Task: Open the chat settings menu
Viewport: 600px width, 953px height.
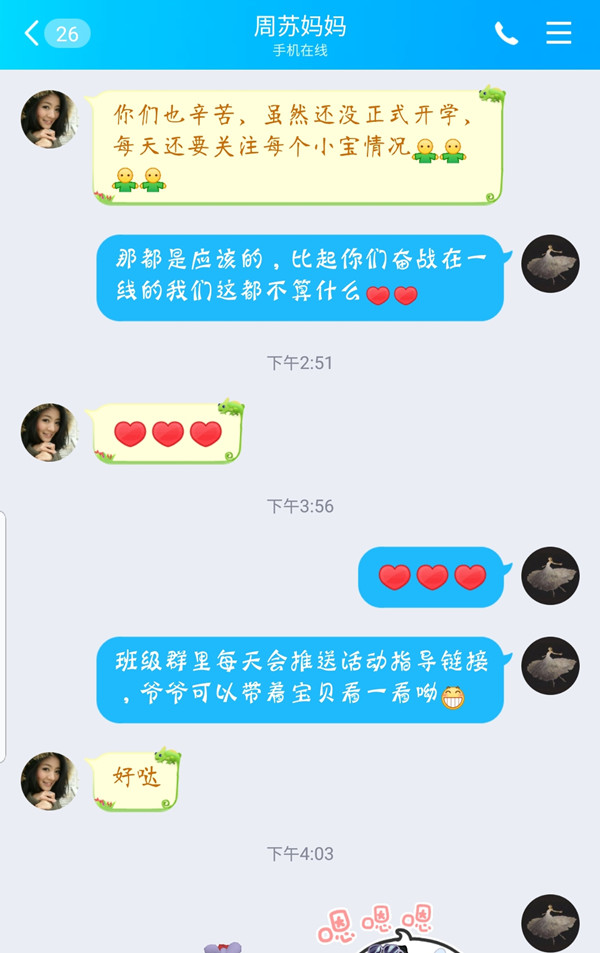Action: (x=559, y=34)
